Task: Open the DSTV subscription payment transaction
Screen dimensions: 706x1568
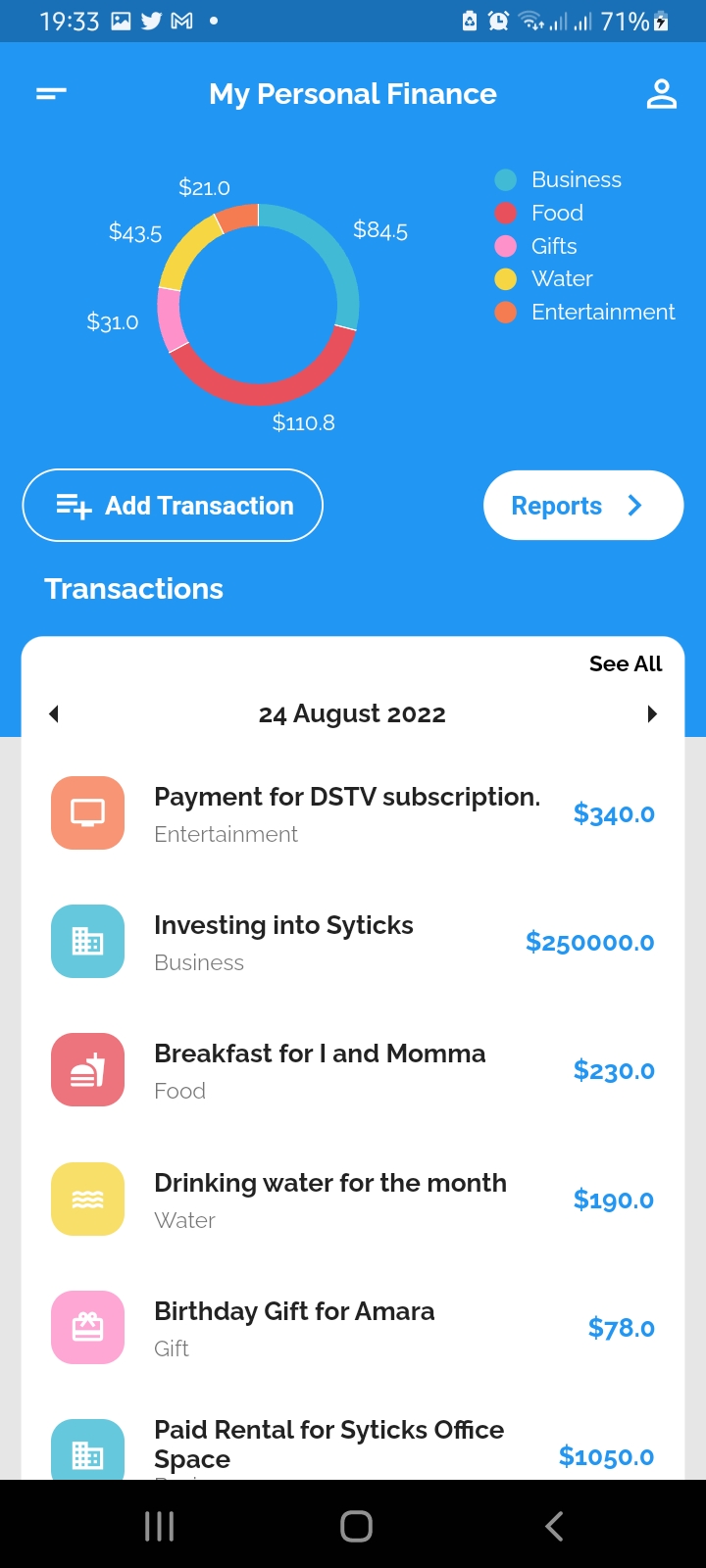Action: (353, 813)
